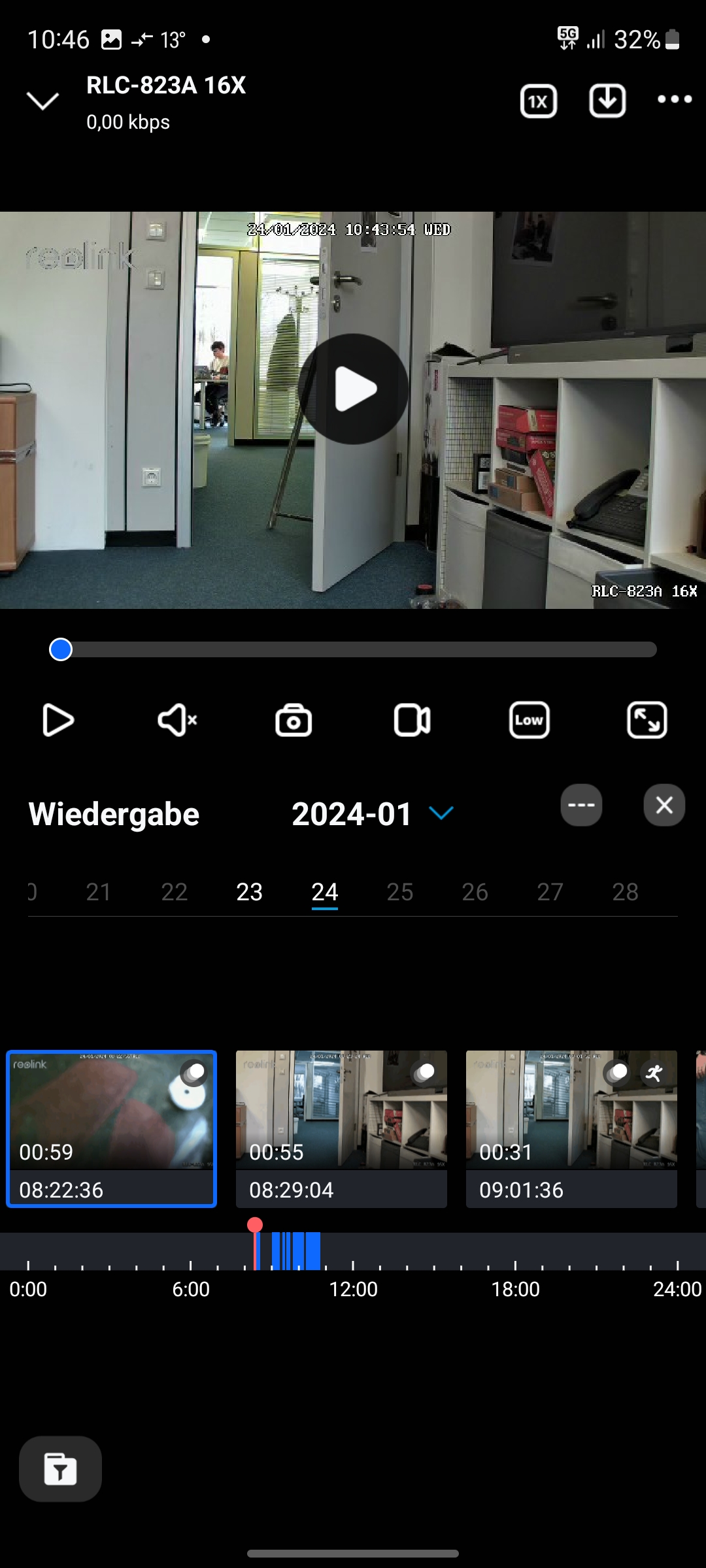Open the recording from 09:01:36
Viewport: 706px width, 1568px height.
pyautogui.click(x=571, y=1128)
